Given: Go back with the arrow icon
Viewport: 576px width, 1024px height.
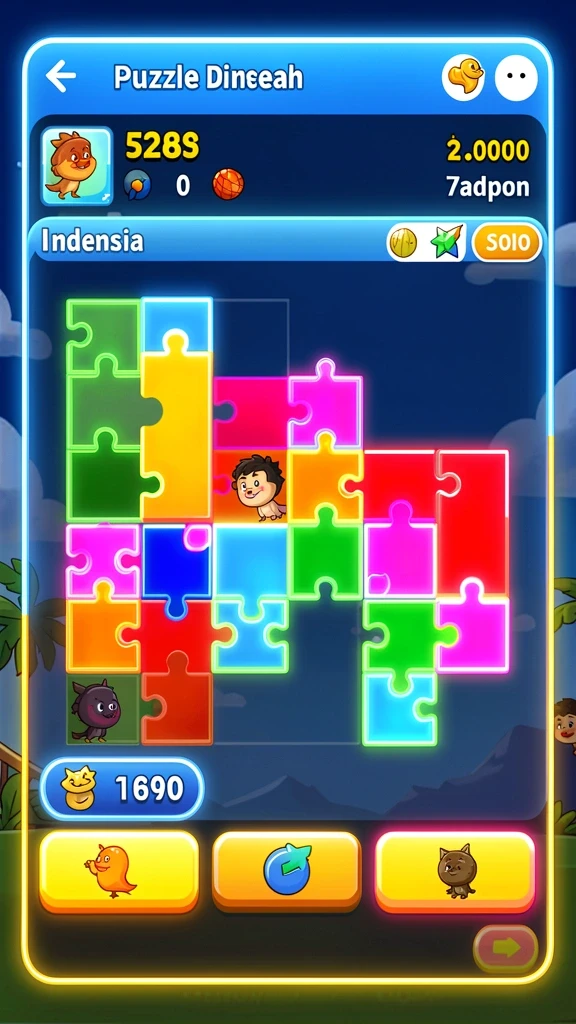Looking at the screenshot, I should pyautogui.click(x=61, y=76).
